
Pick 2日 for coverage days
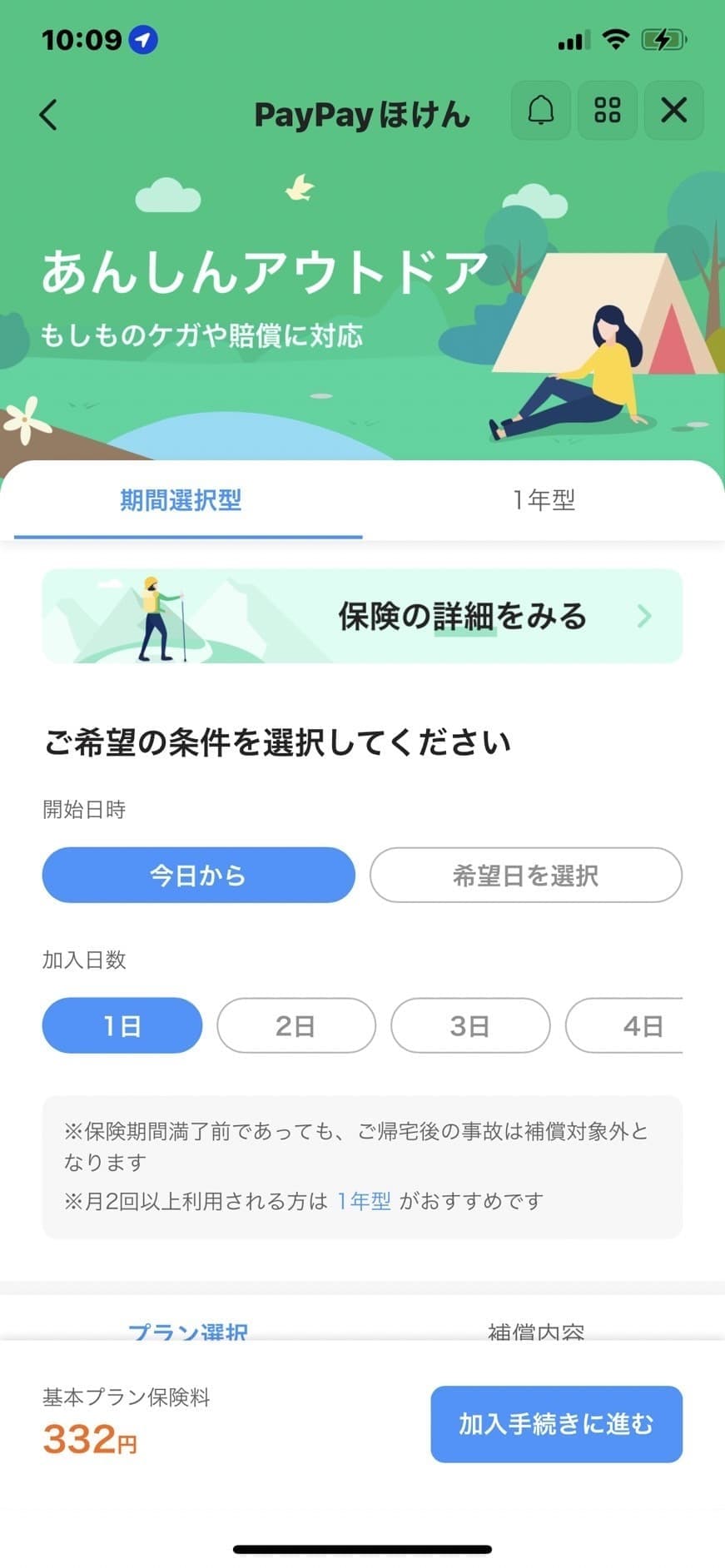point(295,1025)
